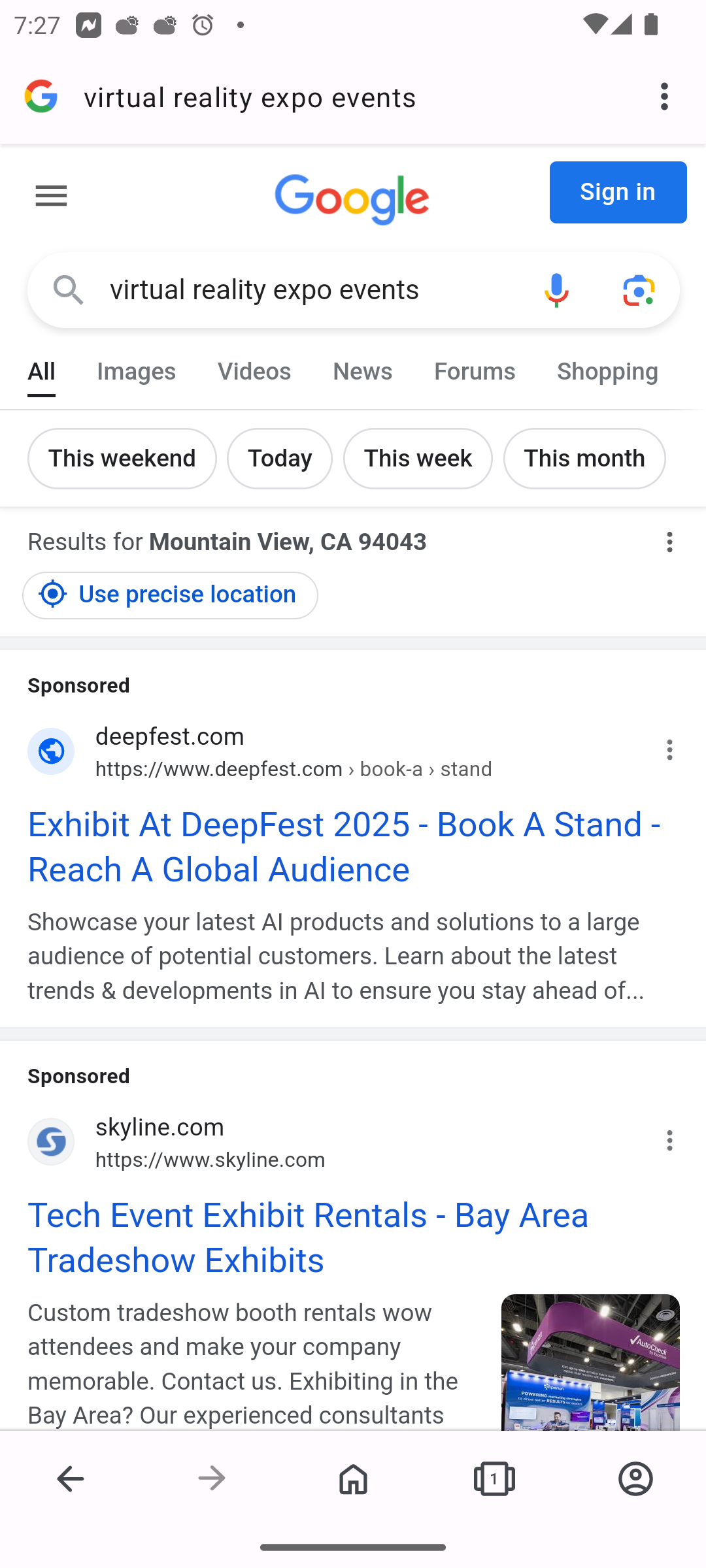Apply the This week filter

(x=418, y=459)
